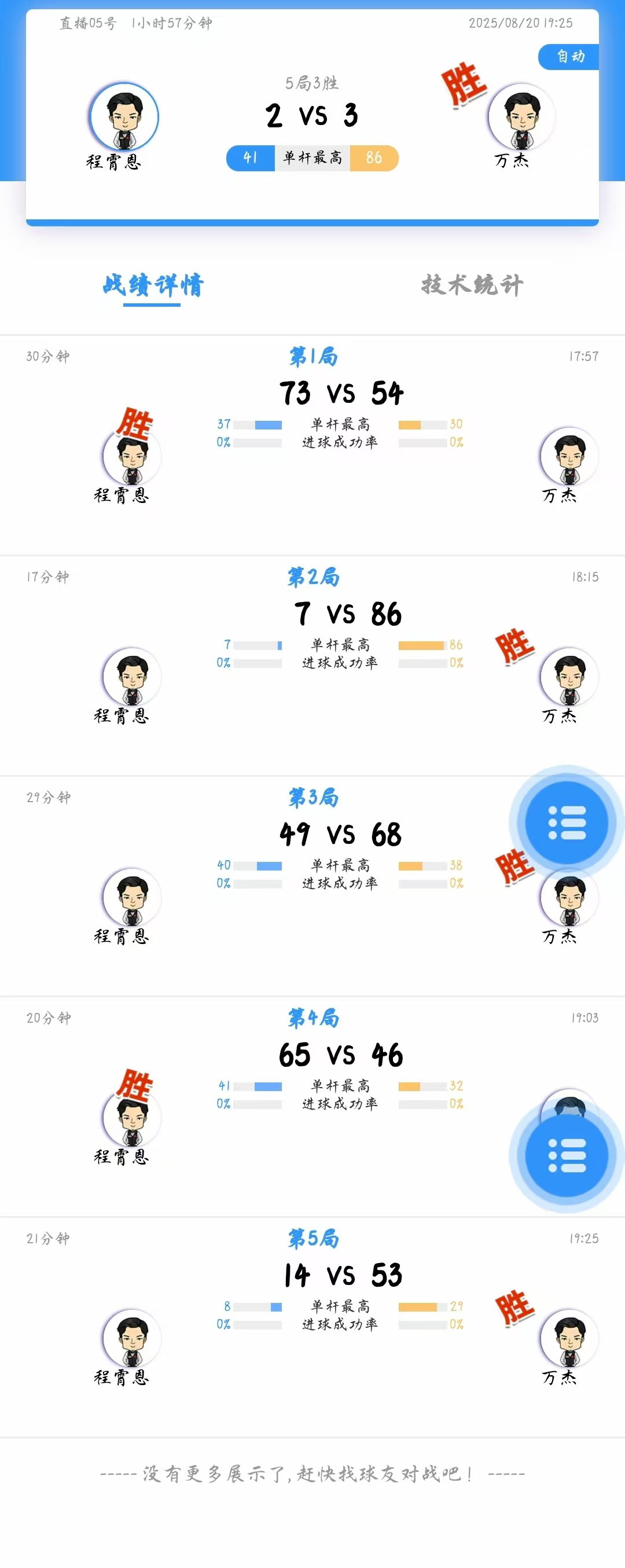Viewport: 625px width, 1568px height.
Task: Switch to the 技术统计 tab
Action: point(472,285)
